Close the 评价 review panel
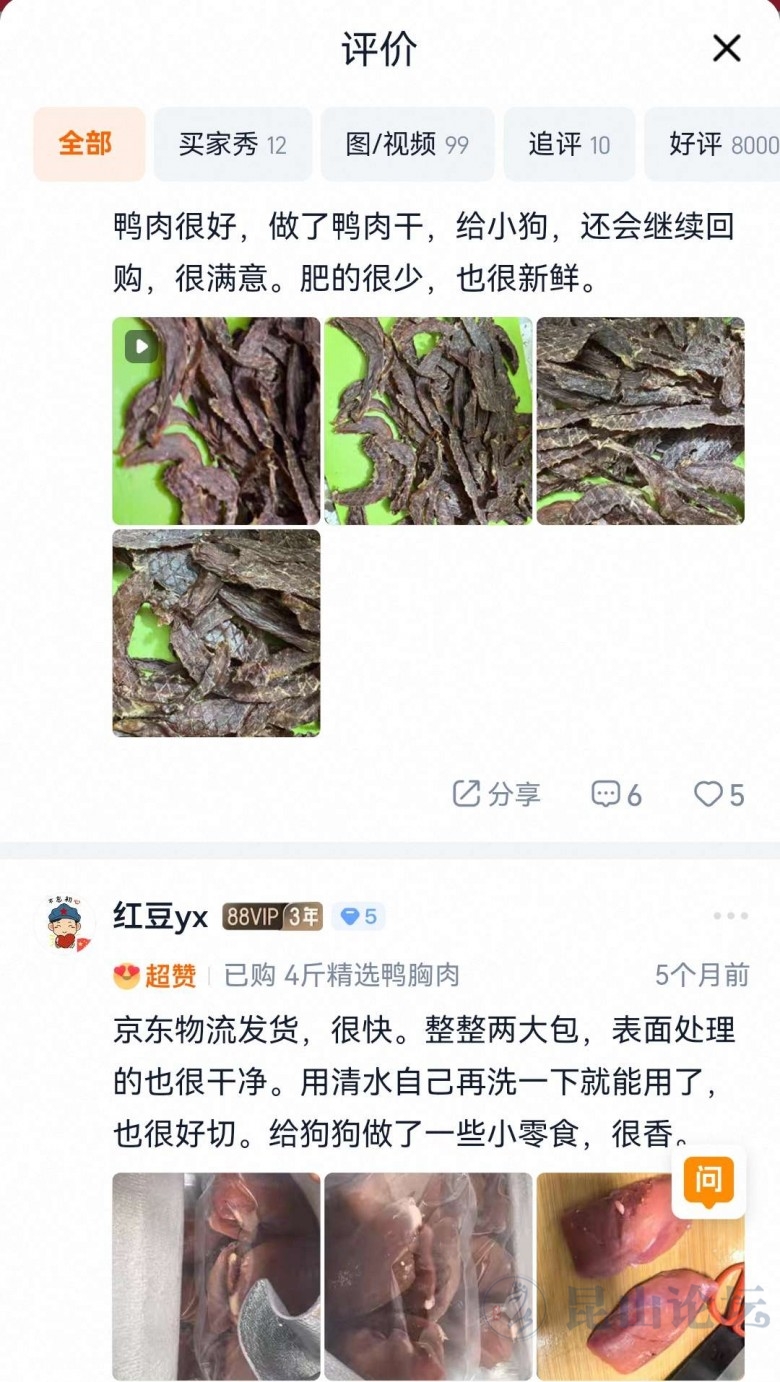 tap(726, 48)
